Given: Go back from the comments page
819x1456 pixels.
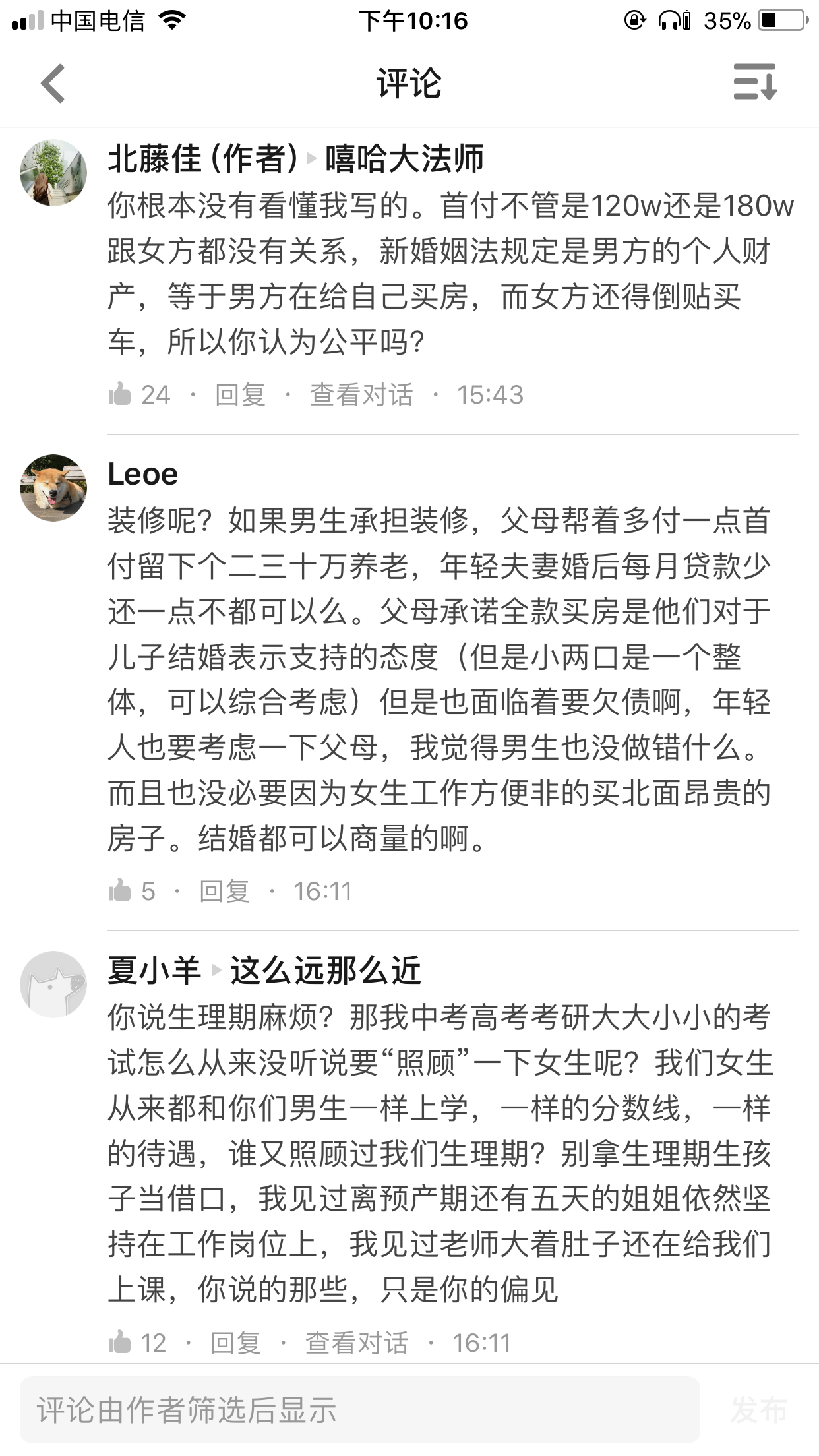Looking at the screenshot, I should (53, 83).
